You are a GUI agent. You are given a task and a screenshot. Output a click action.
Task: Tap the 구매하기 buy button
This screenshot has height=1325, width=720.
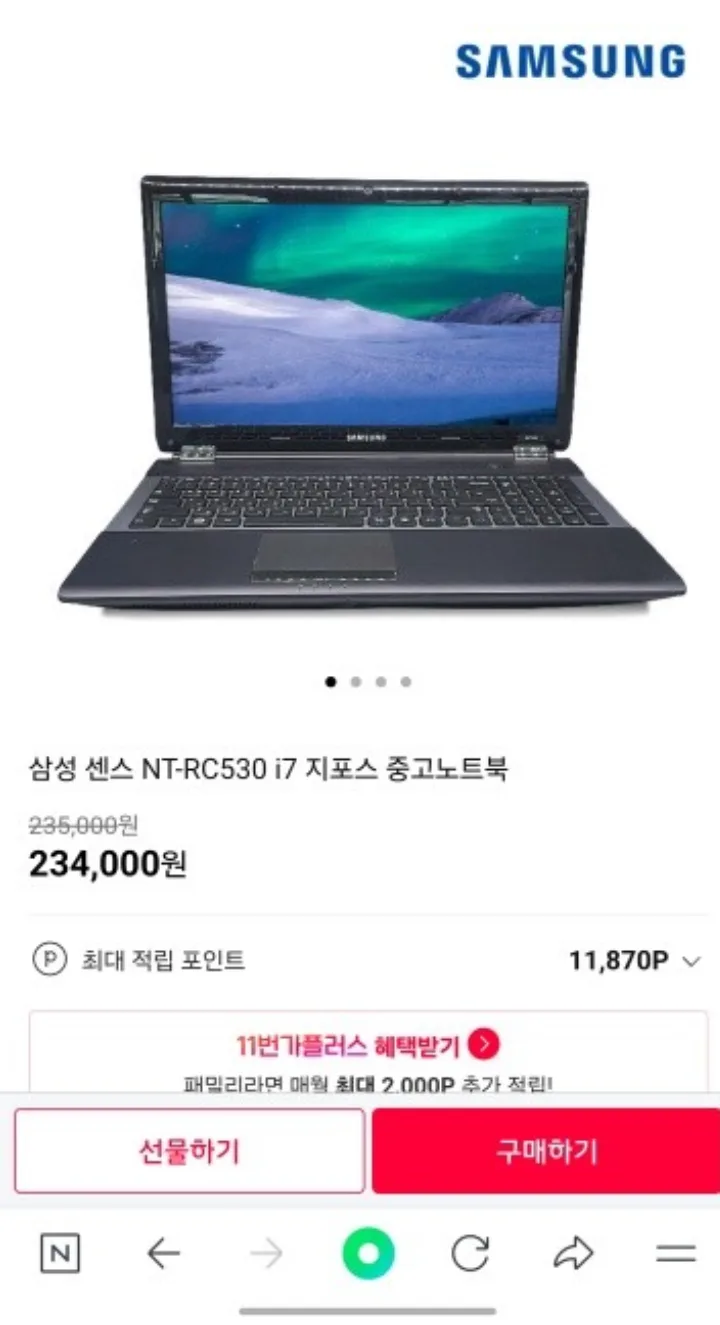[x=546, y=1151]
